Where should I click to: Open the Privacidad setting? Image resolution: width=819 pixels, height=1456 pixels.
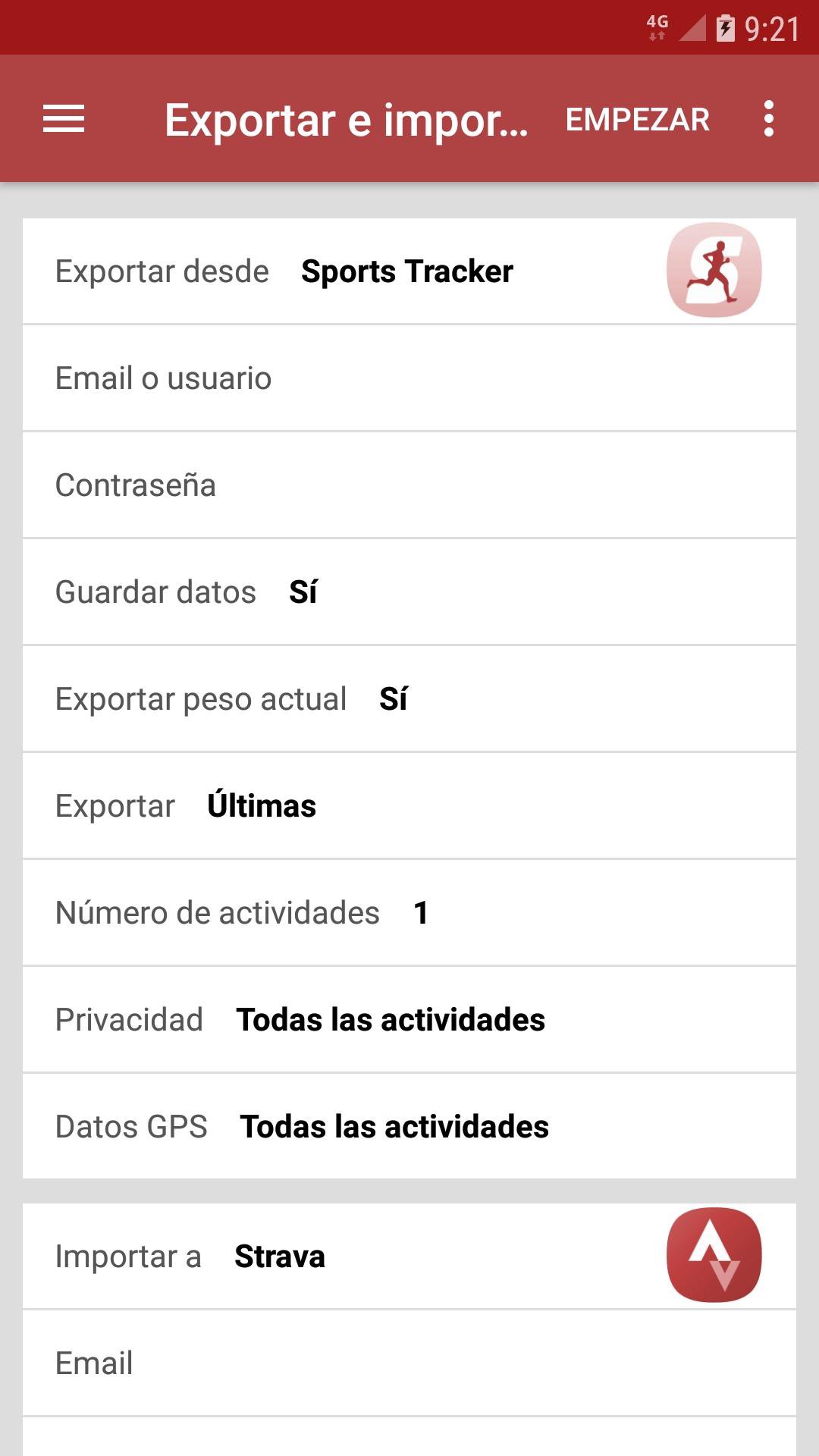tap(409, 1020)
